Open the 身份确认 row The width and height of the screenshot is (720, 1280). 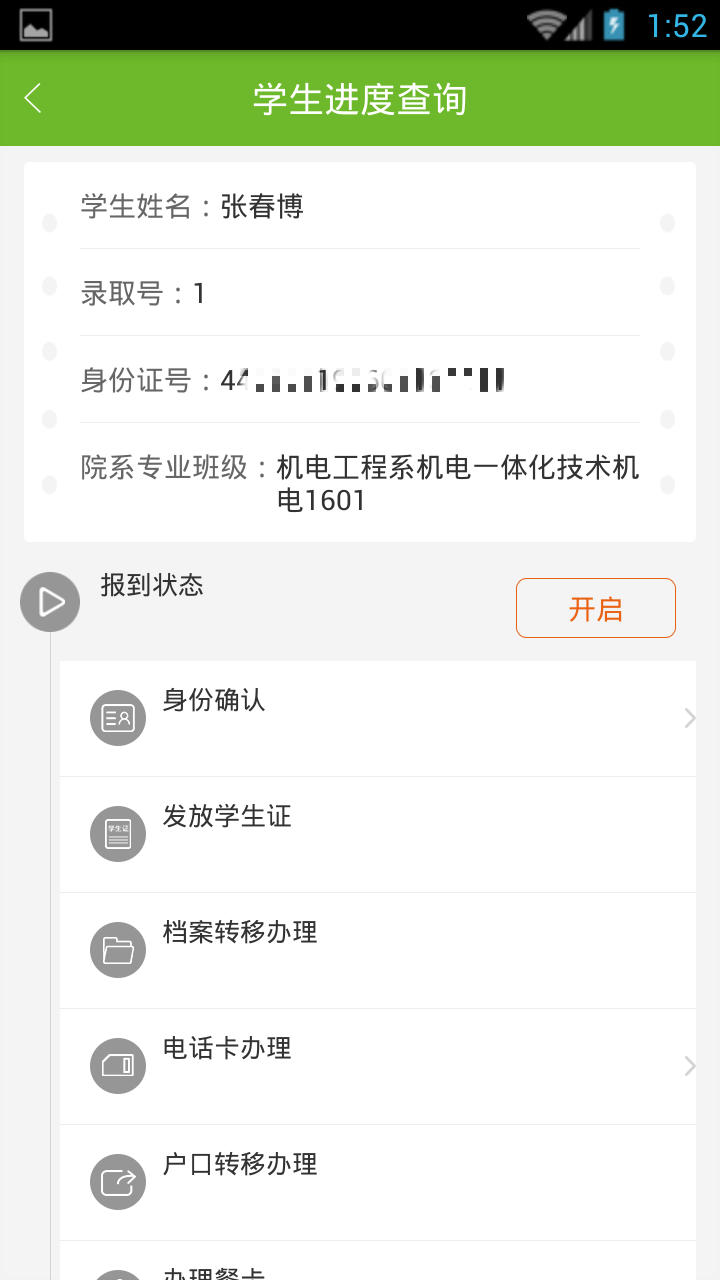[377, 718]
